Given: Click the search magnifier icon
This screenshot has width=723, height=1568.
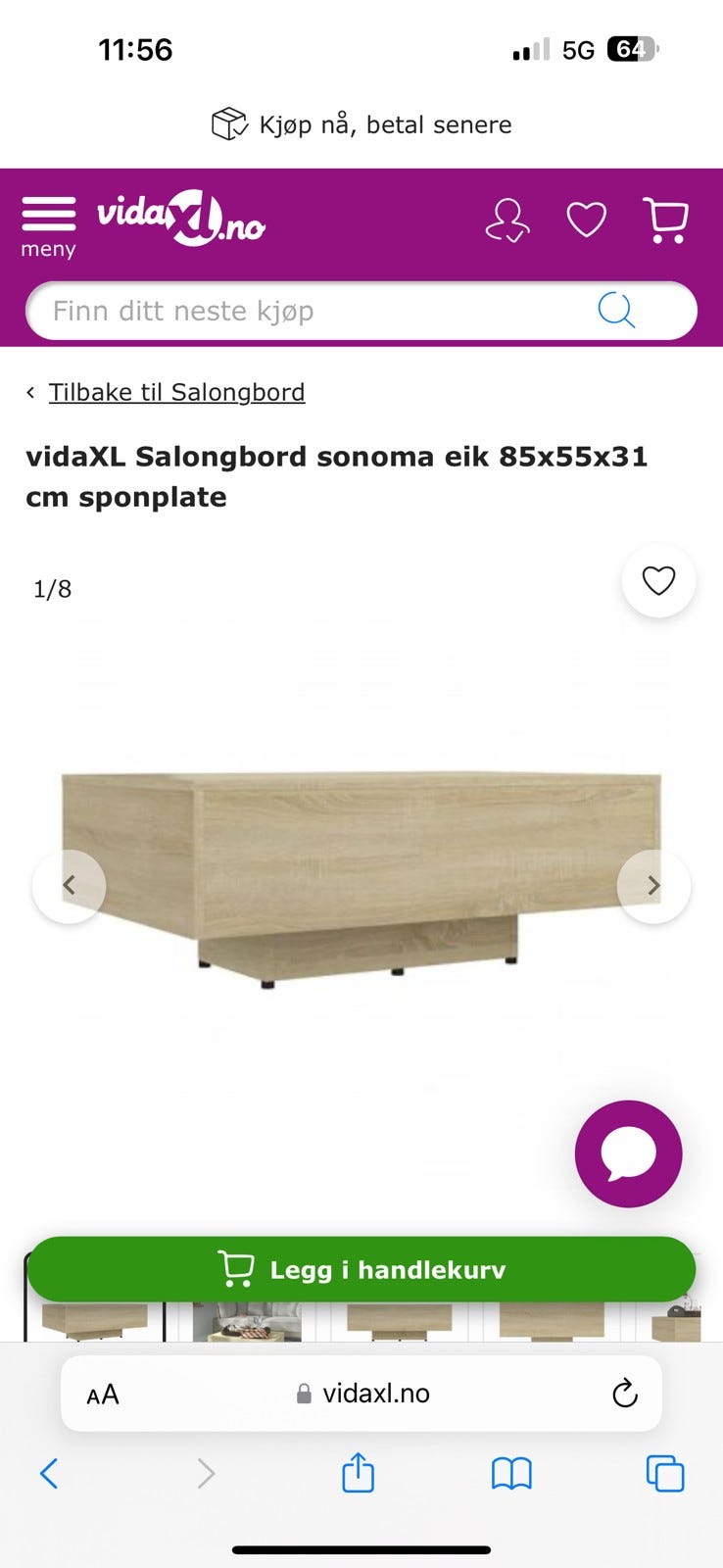Looking at the screenshot, I should 617,311.
